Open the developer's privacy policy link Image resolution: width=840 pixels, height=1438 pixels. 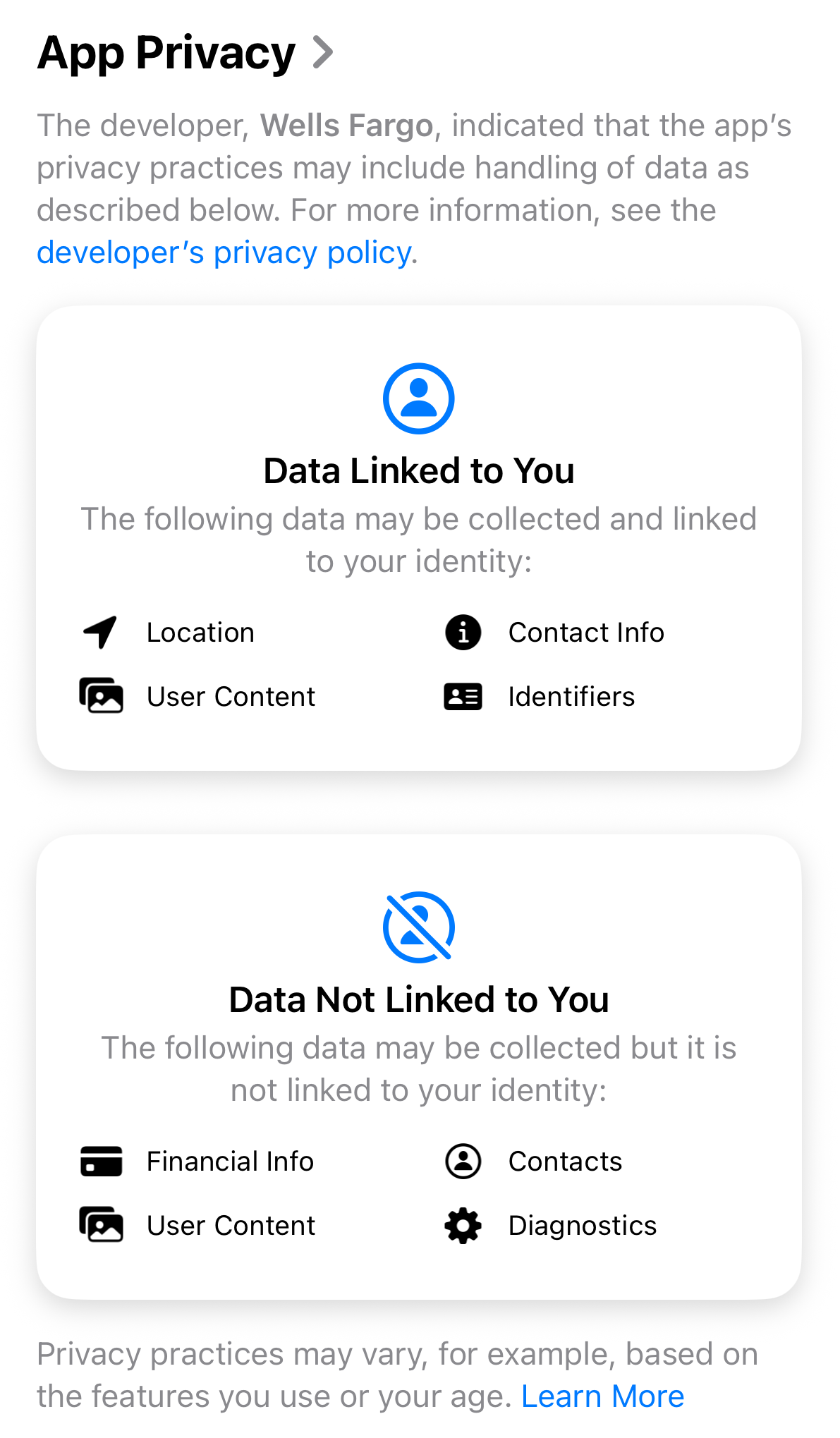coord(224,252)
